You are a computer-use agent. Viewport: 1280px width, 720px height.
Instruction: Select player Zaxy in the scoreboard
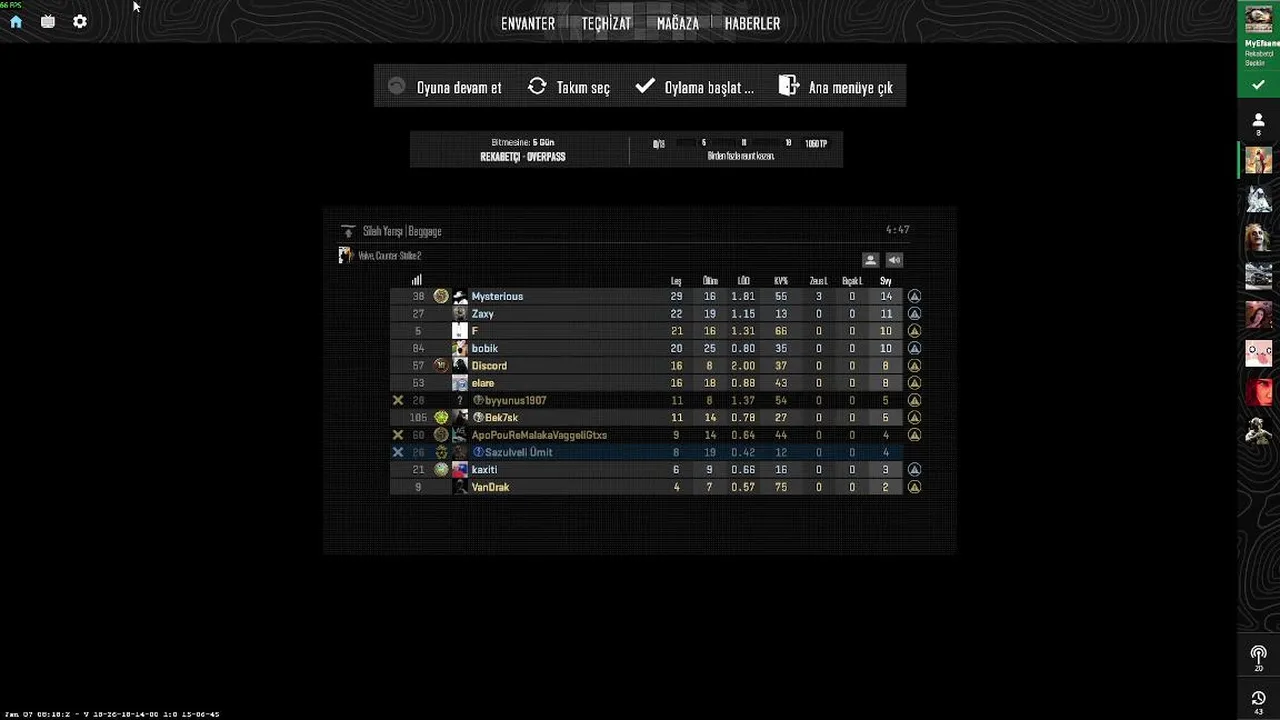(x=482, y=314)
